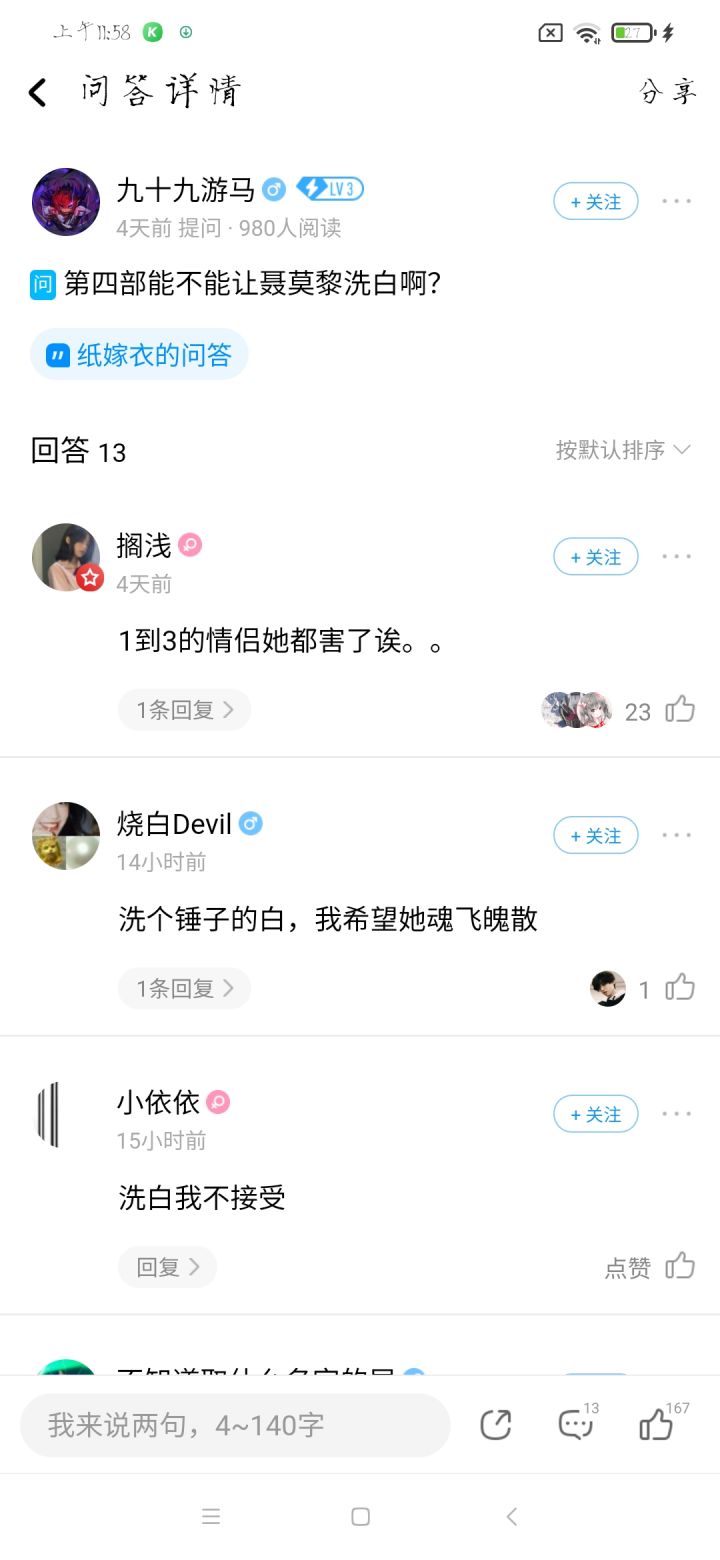Follow the user 小依依
This screenshot has width=720, height=1560.
(595, 1114)
